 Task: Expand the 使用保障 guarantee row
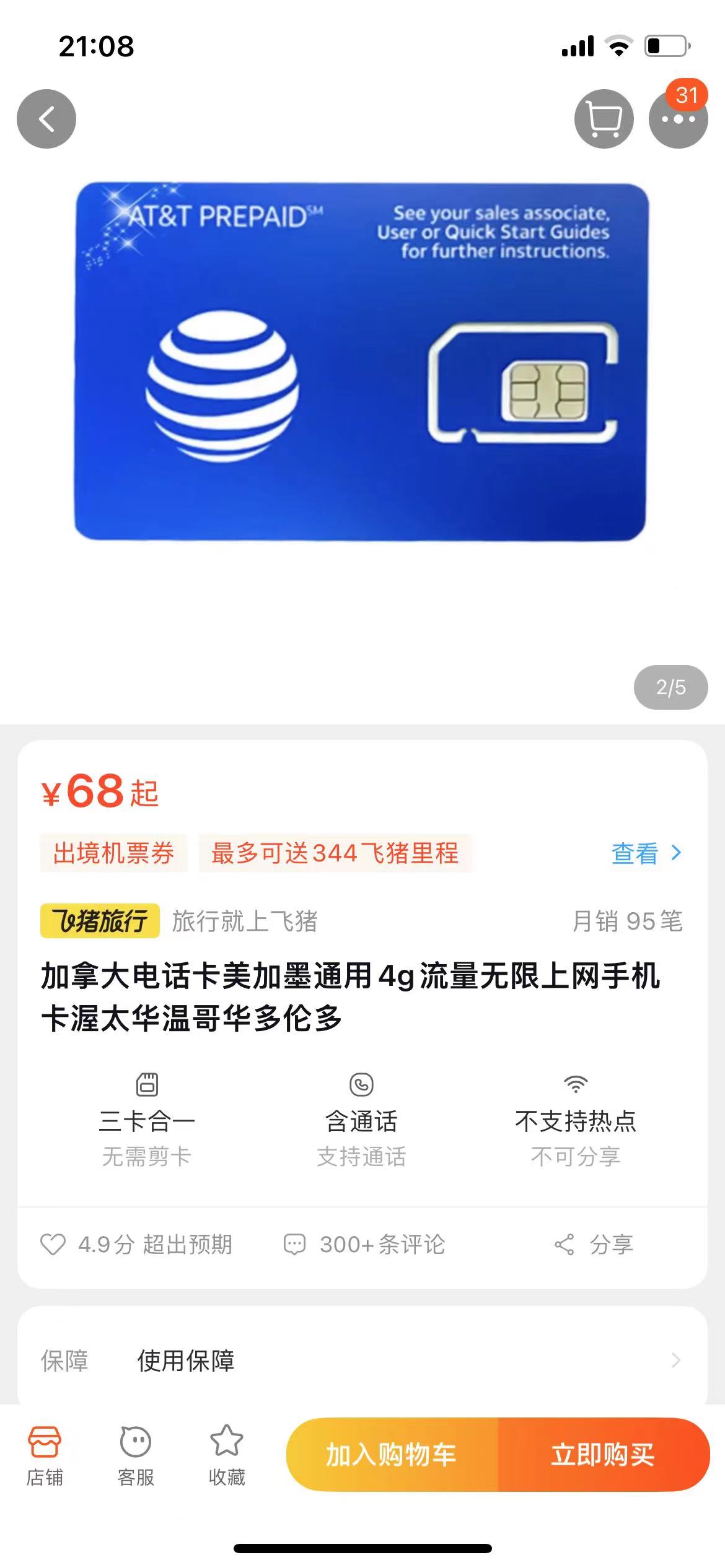362,1361
